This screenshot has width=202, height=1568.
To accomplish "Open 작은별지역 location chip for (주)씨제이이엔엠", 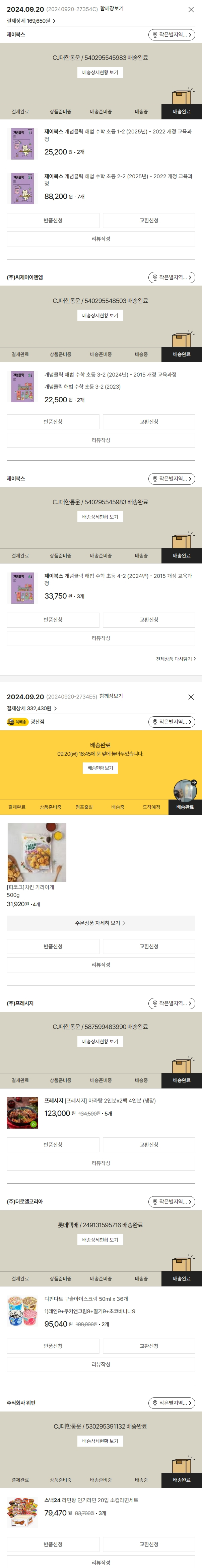I will coord(172,278).
